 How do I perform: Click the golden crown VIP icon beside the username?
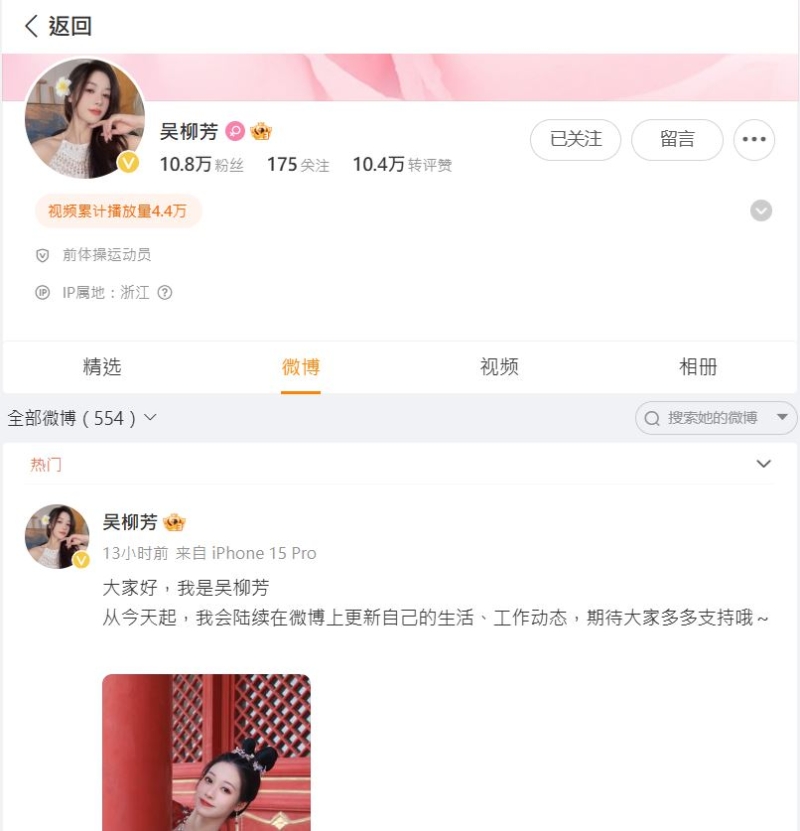pos(259,130)
